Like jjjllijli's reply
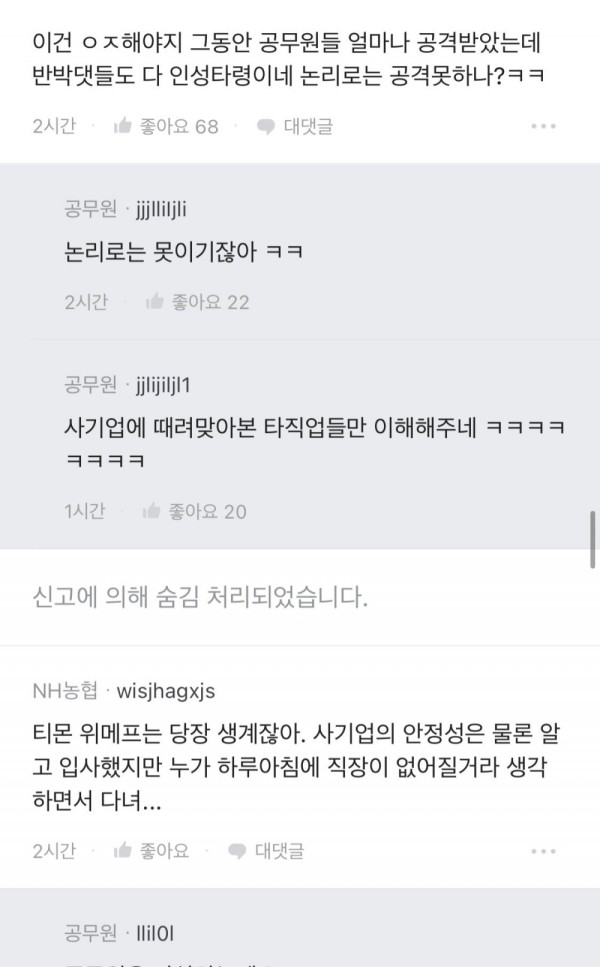This screenshot has width=600, height=967. pos(196,302)
